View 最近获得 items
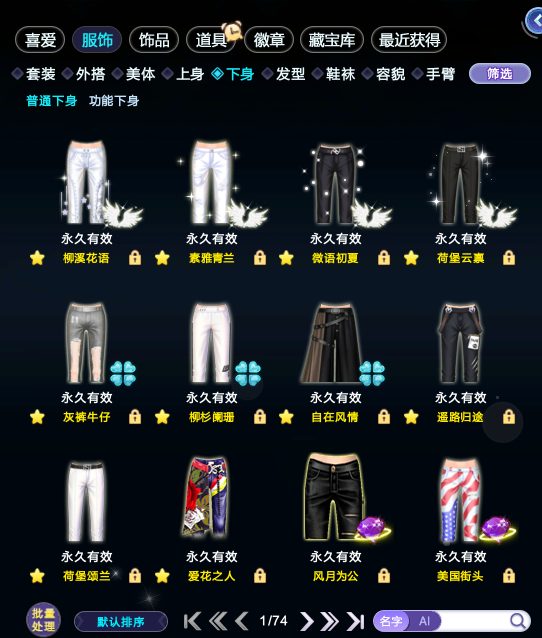 click(x=409, y=40)
